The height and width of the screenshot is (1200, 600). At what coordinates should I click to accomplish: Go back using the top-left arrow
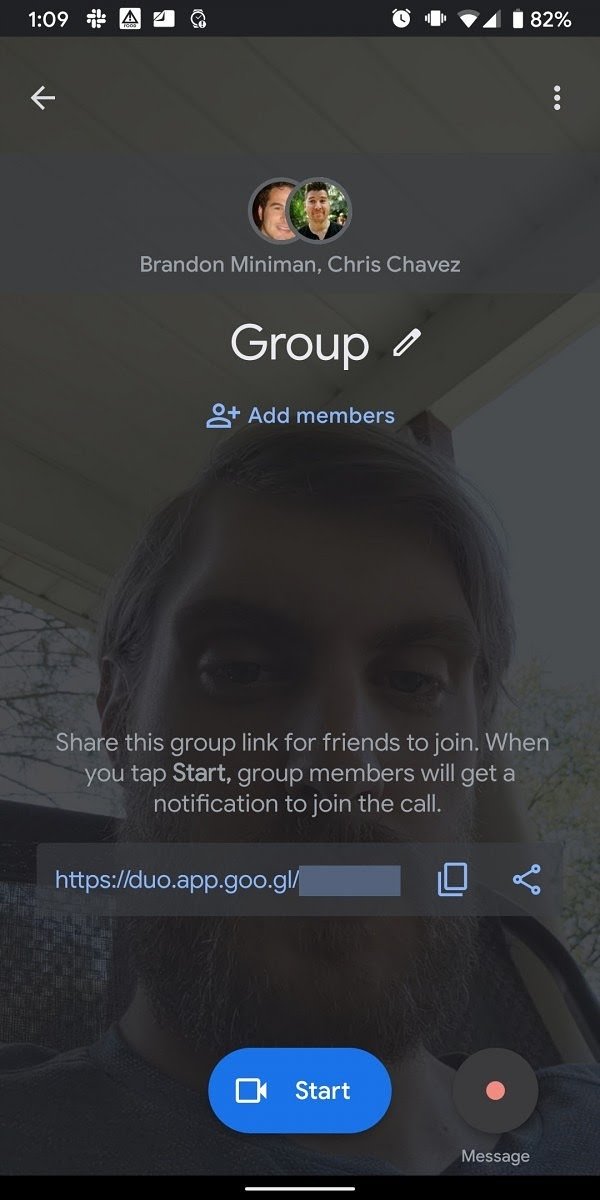pyautogui.click(x=43, y=97)
